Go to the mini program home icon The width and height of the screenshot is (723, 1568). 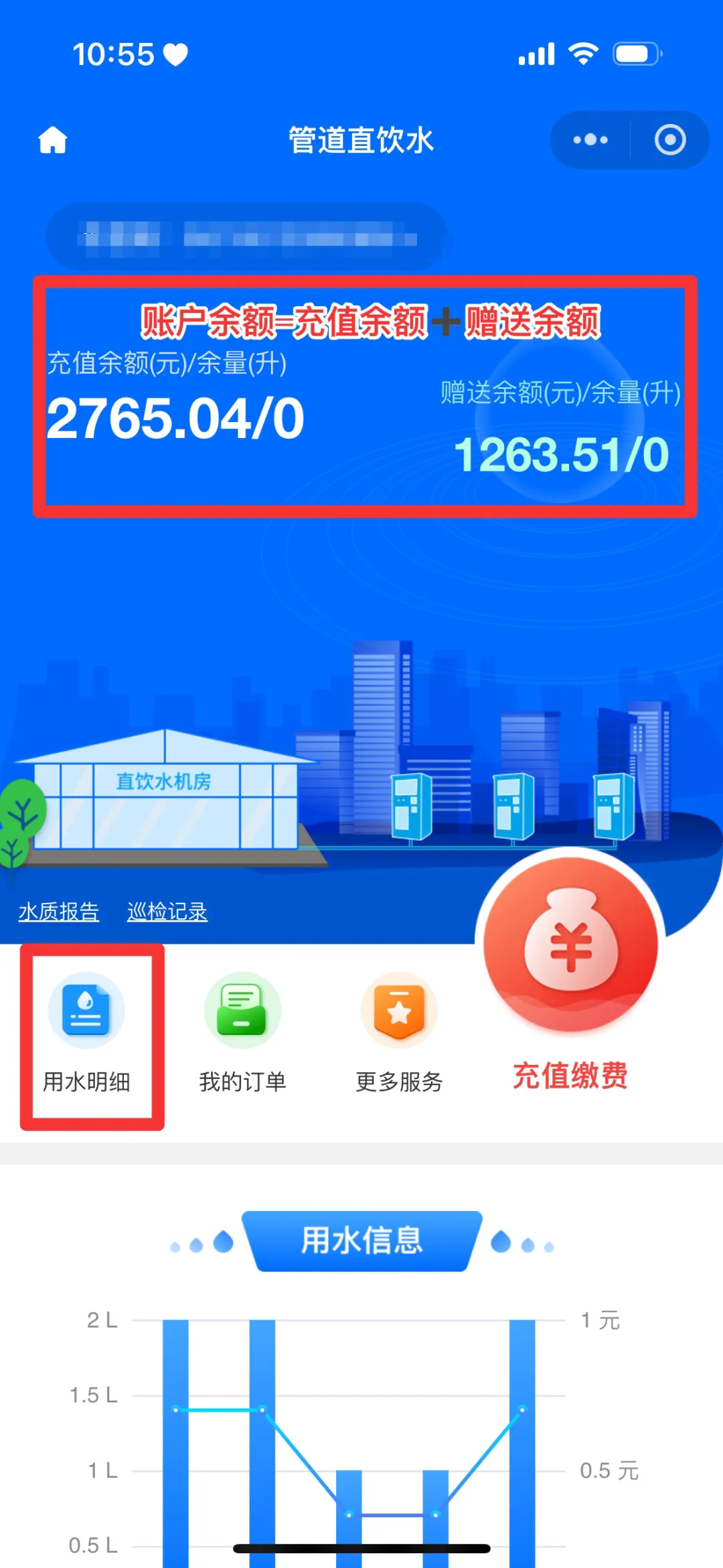point(53,140)
